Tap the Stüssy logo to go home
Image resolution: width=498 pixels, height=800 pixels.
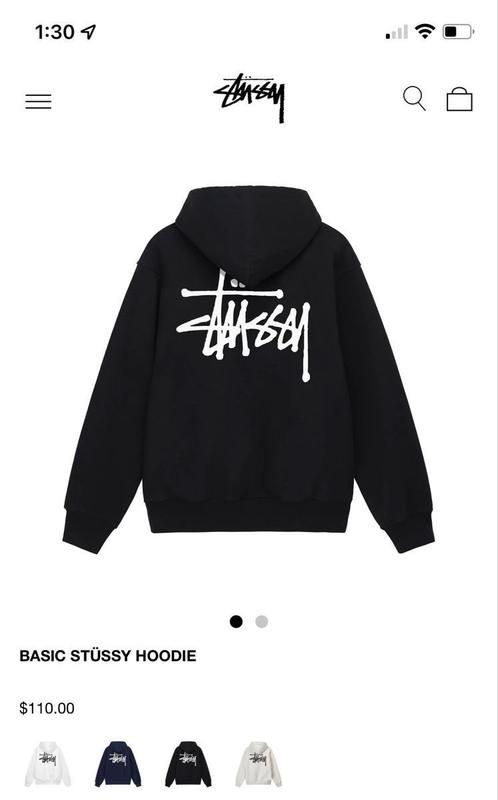click(x=250, y=98)
